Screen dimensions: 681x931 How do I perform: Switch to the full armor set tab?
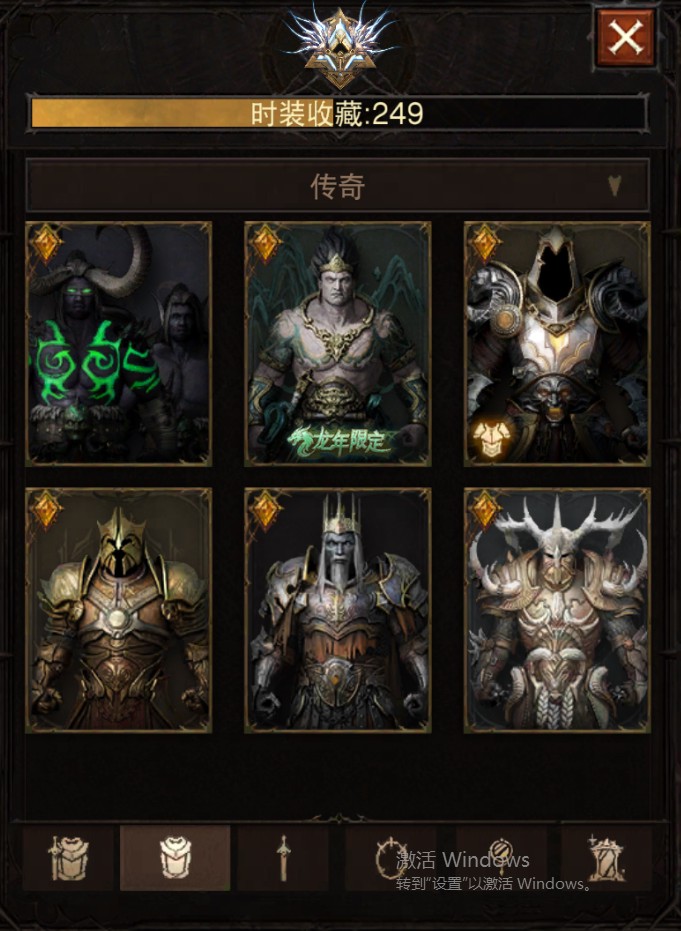(x=68, y=858)
